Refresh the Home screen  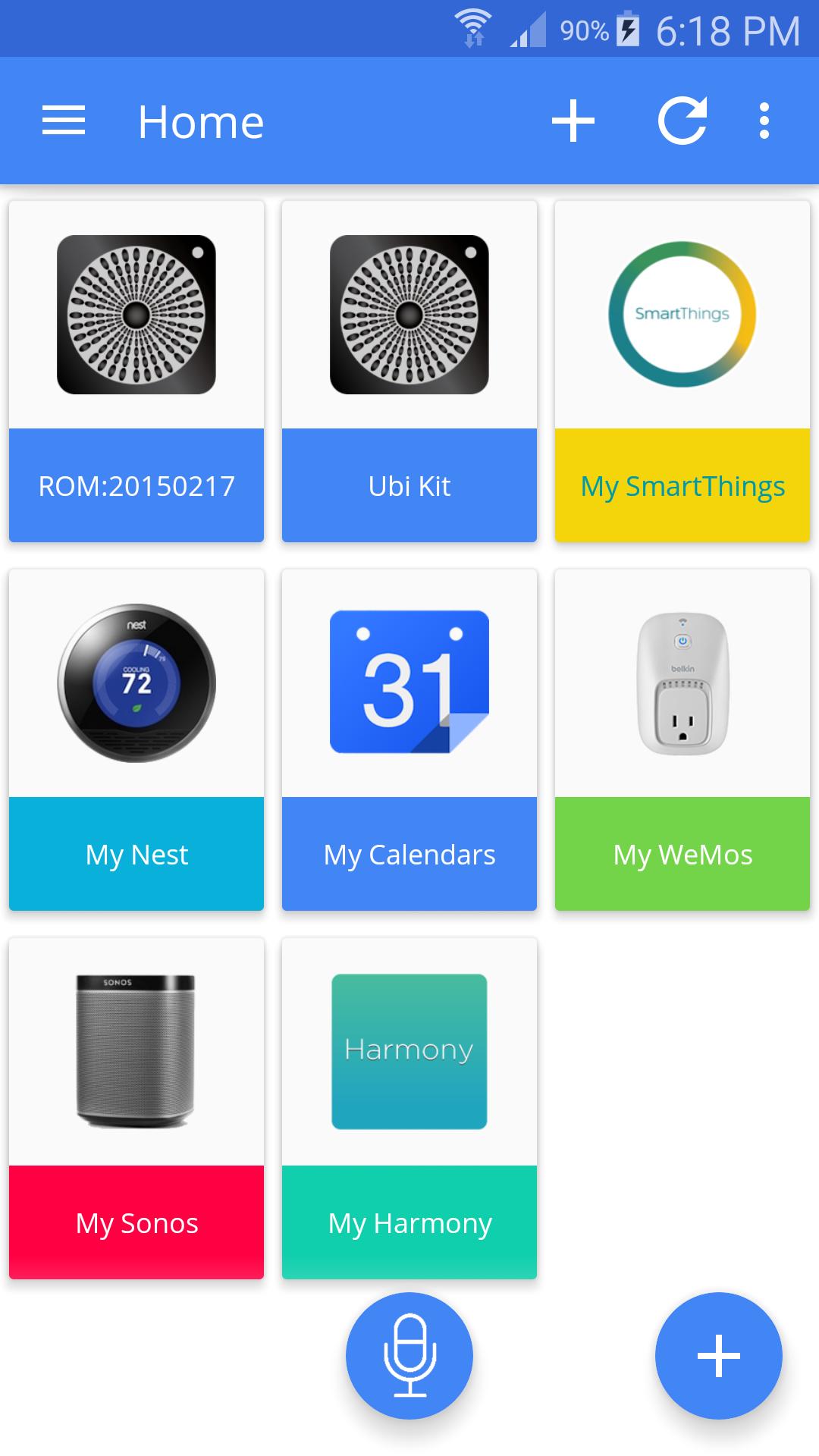coord(682,121)
